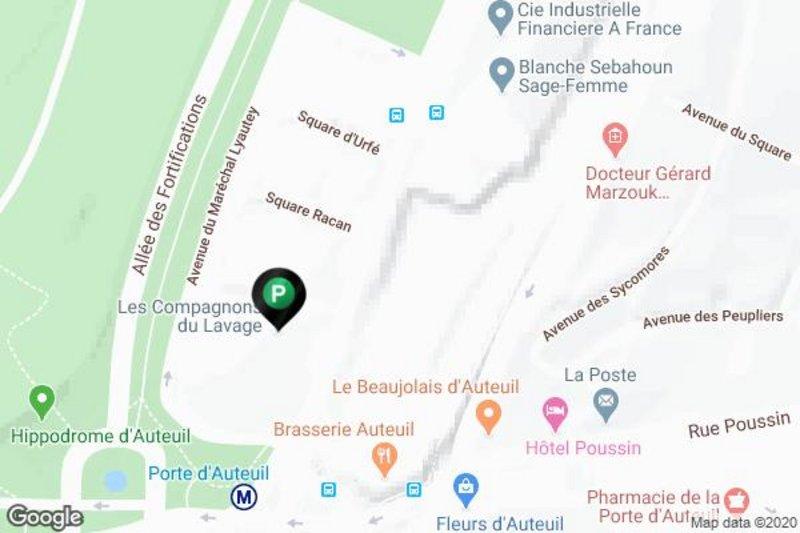Open Pharmacie de la Porte d'Auteuil marker

click(x=737, y=496)
